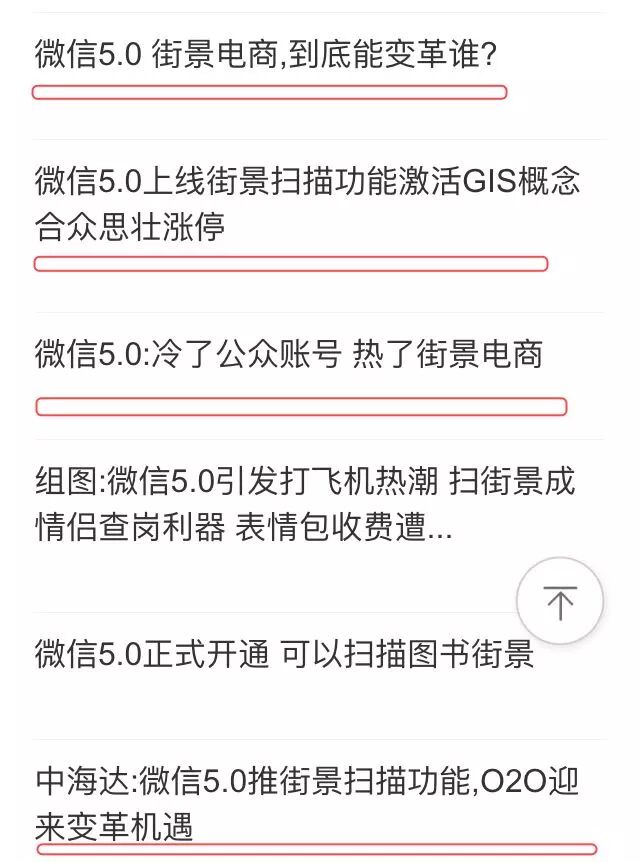This screenshot has height=862, width=640.
Task: Open 微信5.0正式开通 可以扫描图书街景 article
Action: [x=285, y=655]
